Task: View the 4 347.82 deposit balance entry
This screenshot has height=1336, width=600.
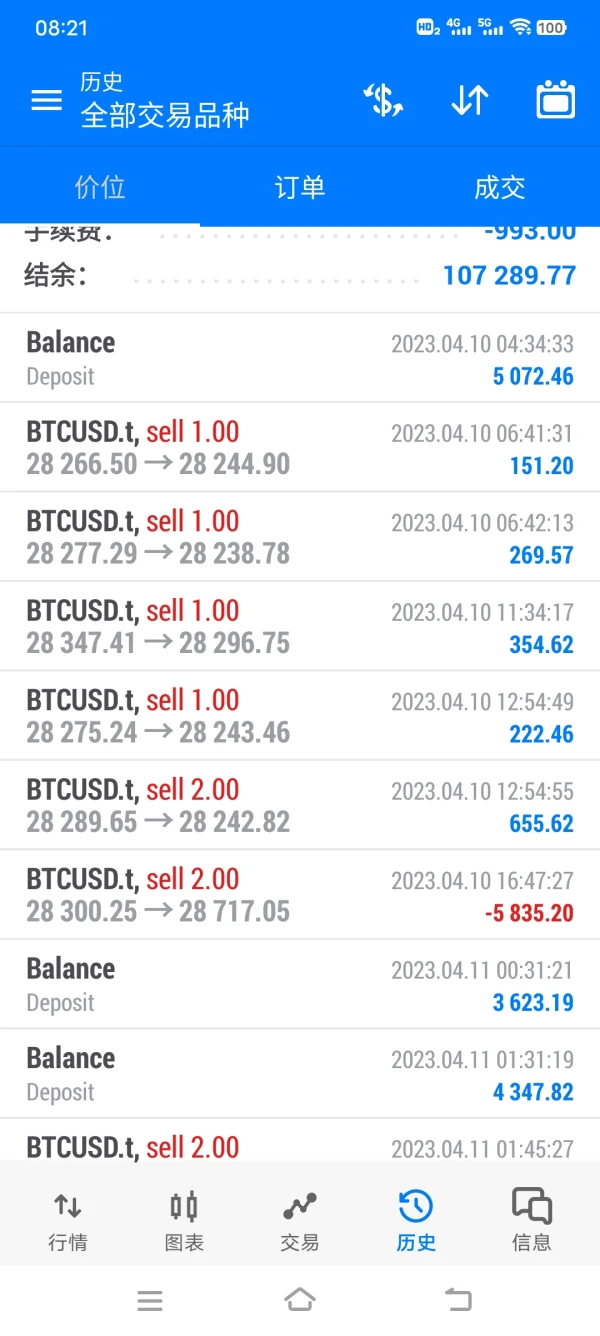Action: click(x=300, y=1074)
